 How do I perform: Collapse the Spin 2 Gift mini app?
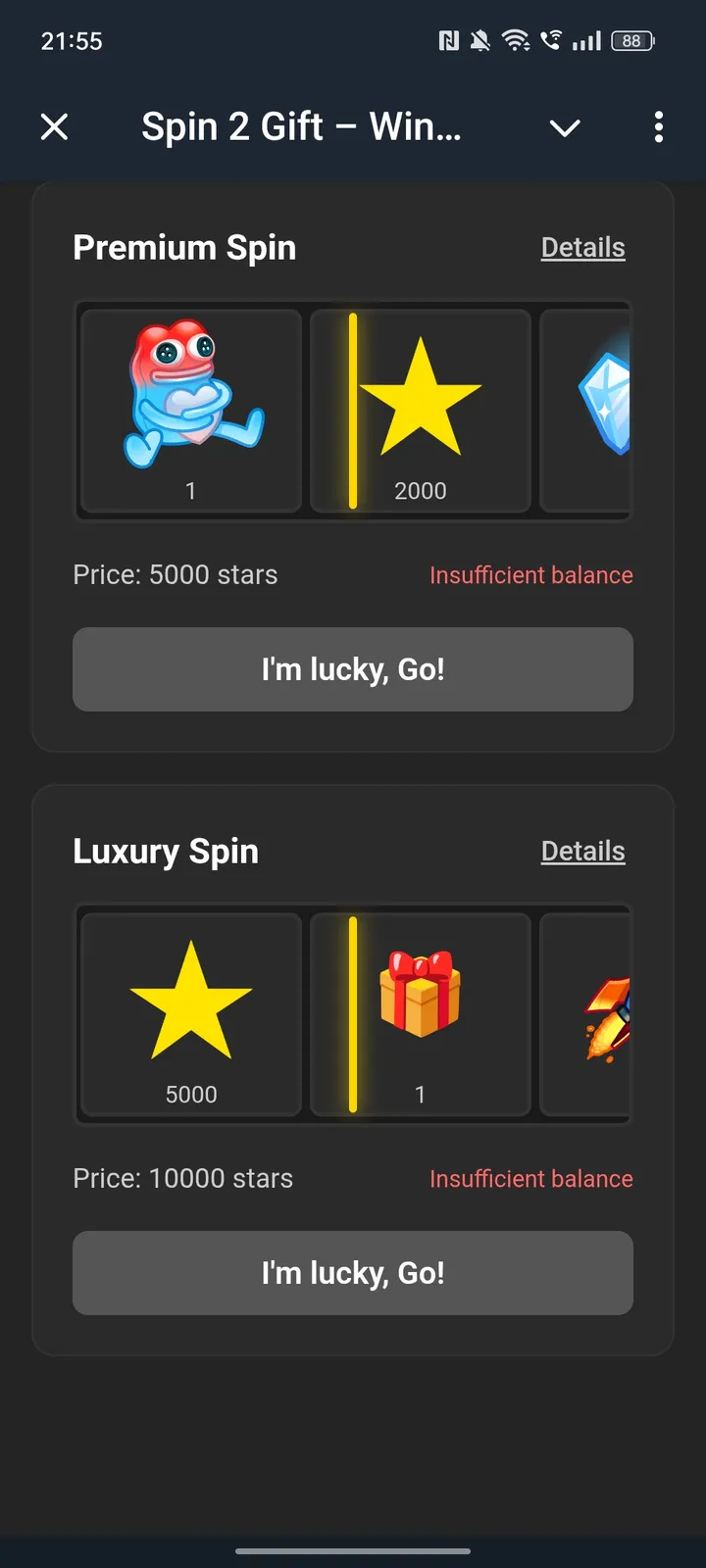click(x=565, y=127)
